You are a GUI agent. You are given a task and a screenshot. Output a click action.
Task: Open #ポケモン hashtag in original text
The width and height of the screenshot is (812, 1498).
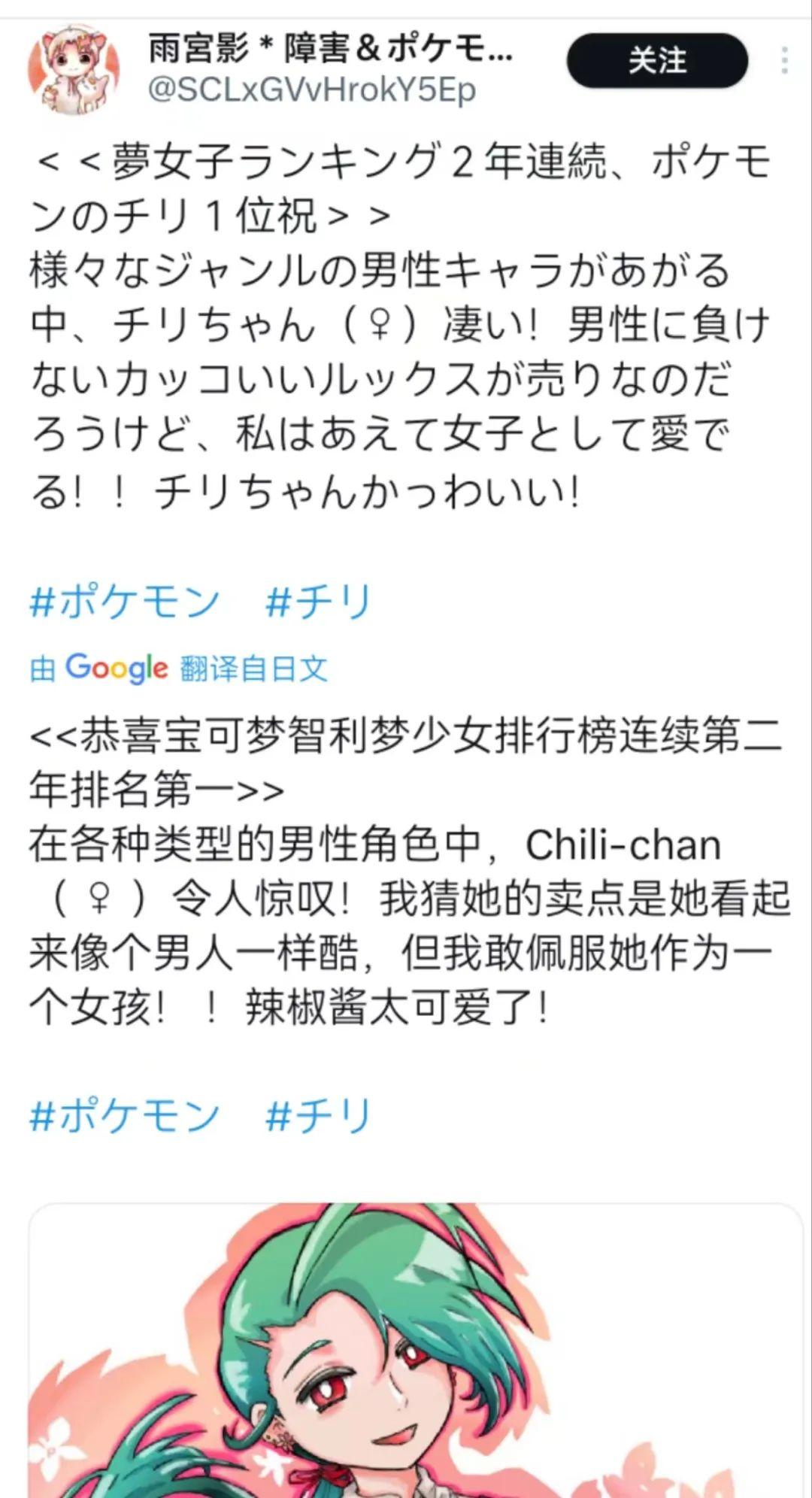(125, 602)
